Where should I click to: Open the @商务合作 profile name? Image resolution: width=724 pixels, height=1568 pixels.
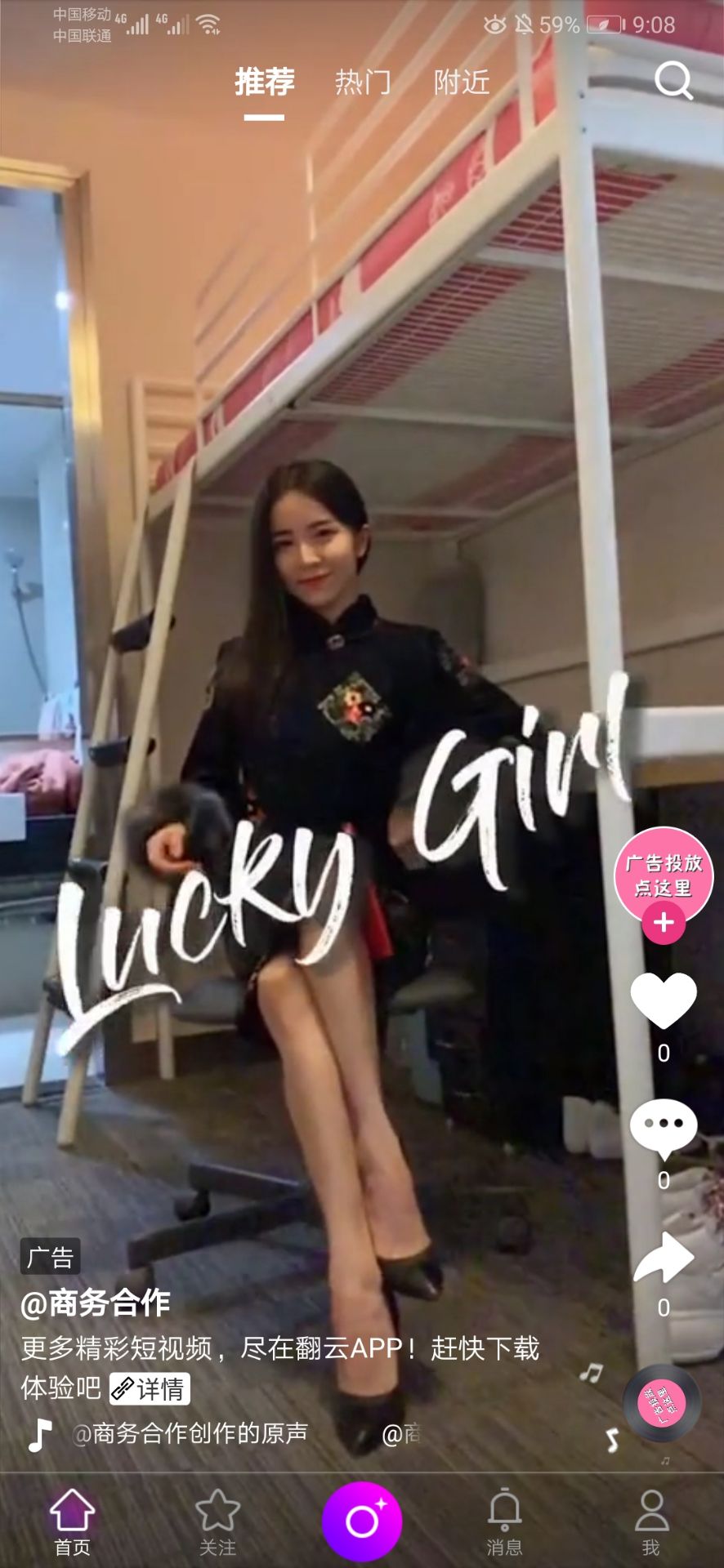(x=96, y=1303)
